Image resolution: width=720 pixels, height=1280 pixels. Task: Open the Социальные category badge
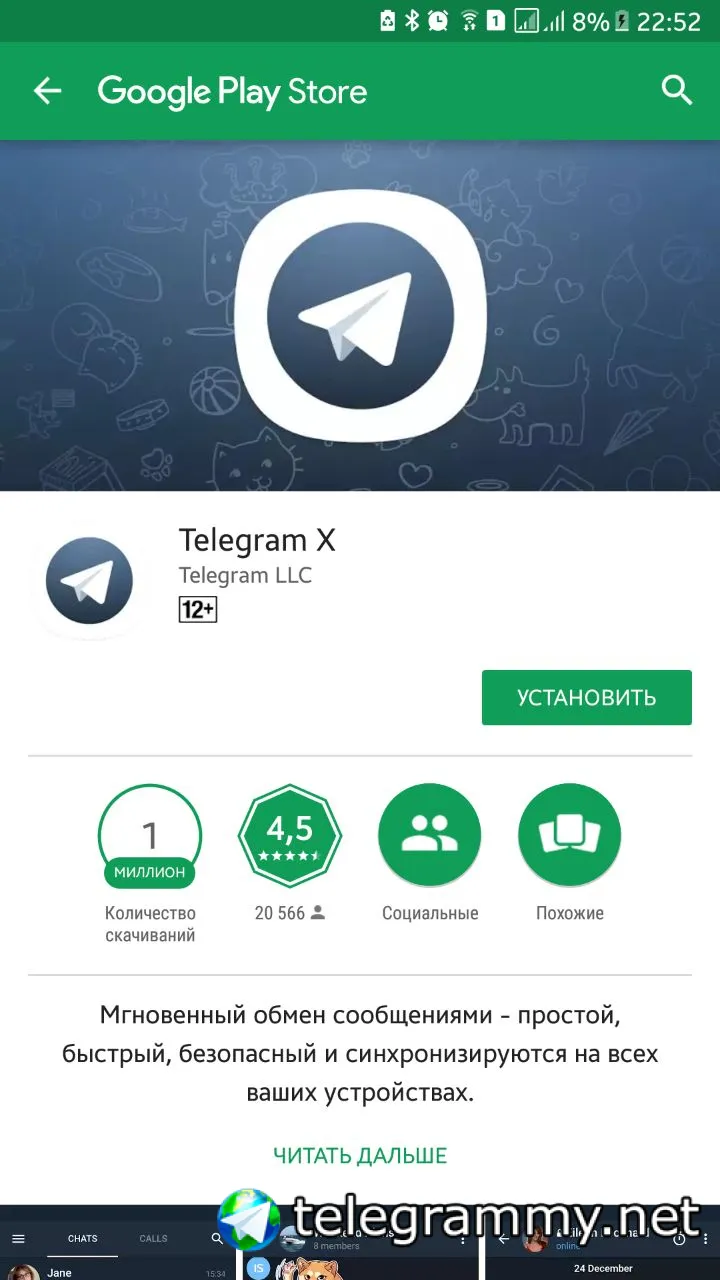pos(430,836)
